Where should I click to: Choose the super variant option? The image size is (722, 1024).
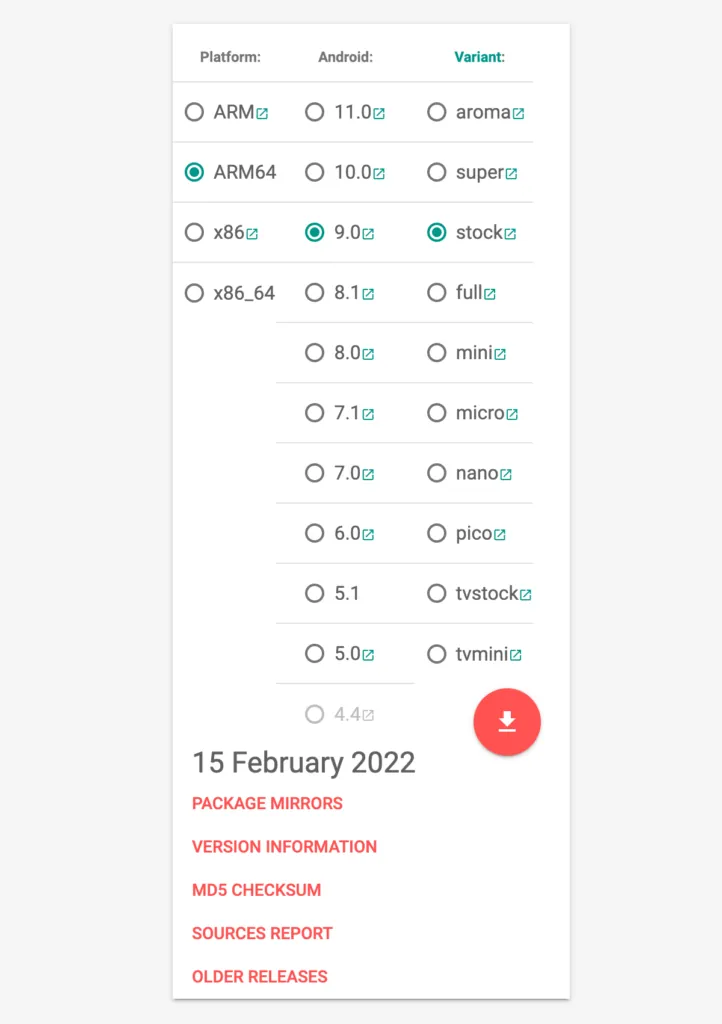click(x=436, y=172)
